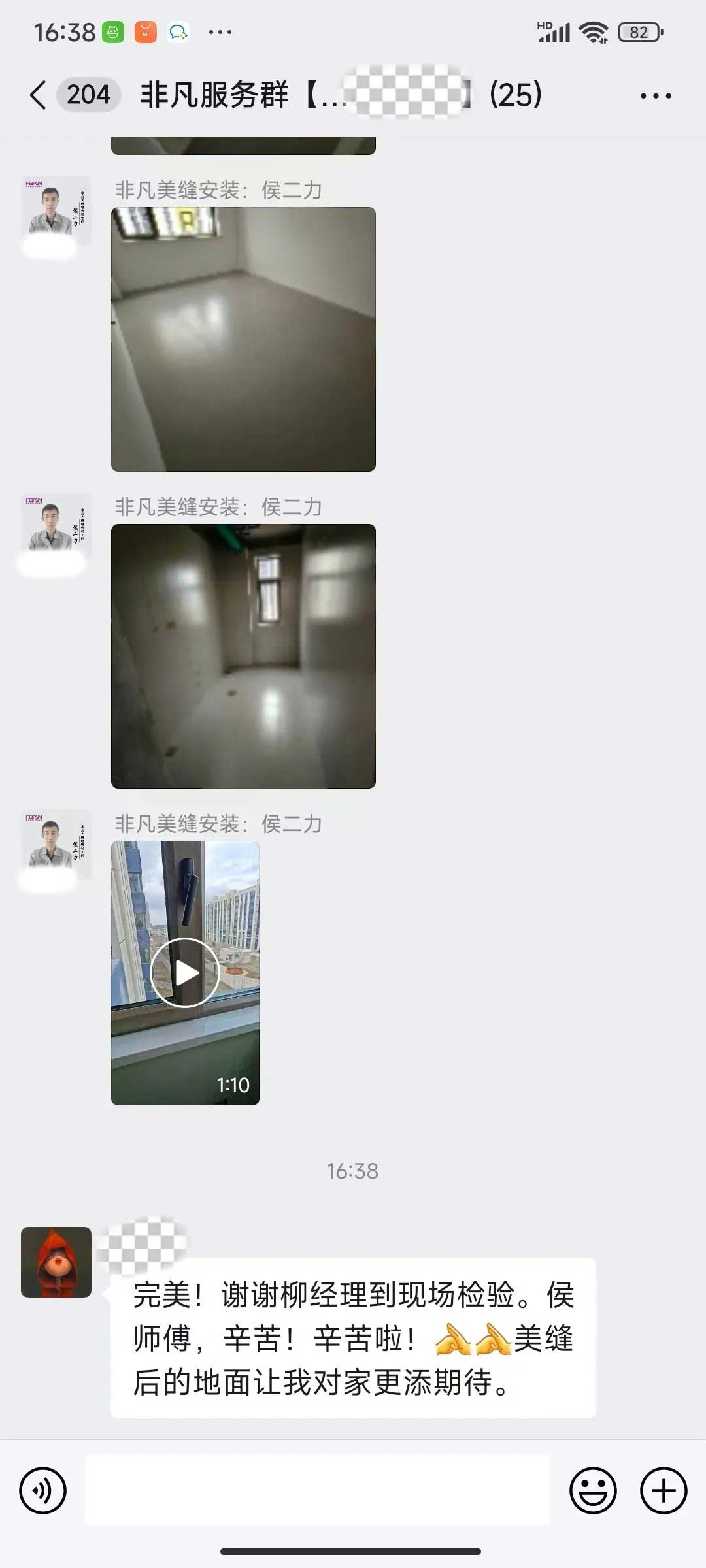Image resolution: width=706 pixels, height=1568 pixels.
Task: Play the 1:10 window video
Action: (185, 973)
